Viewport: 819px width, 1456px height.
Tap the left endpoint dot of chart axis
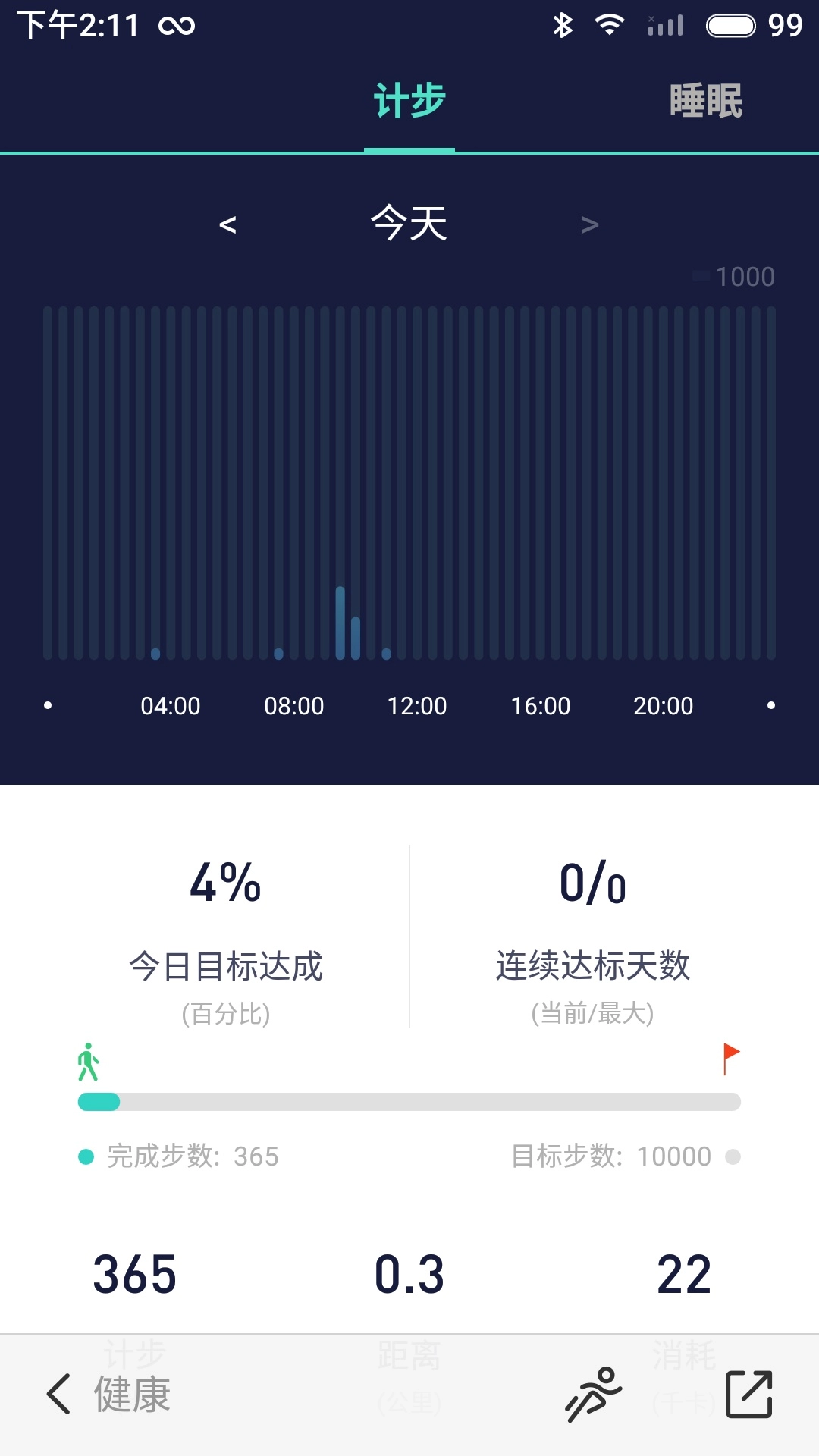[x=49, y=705]
